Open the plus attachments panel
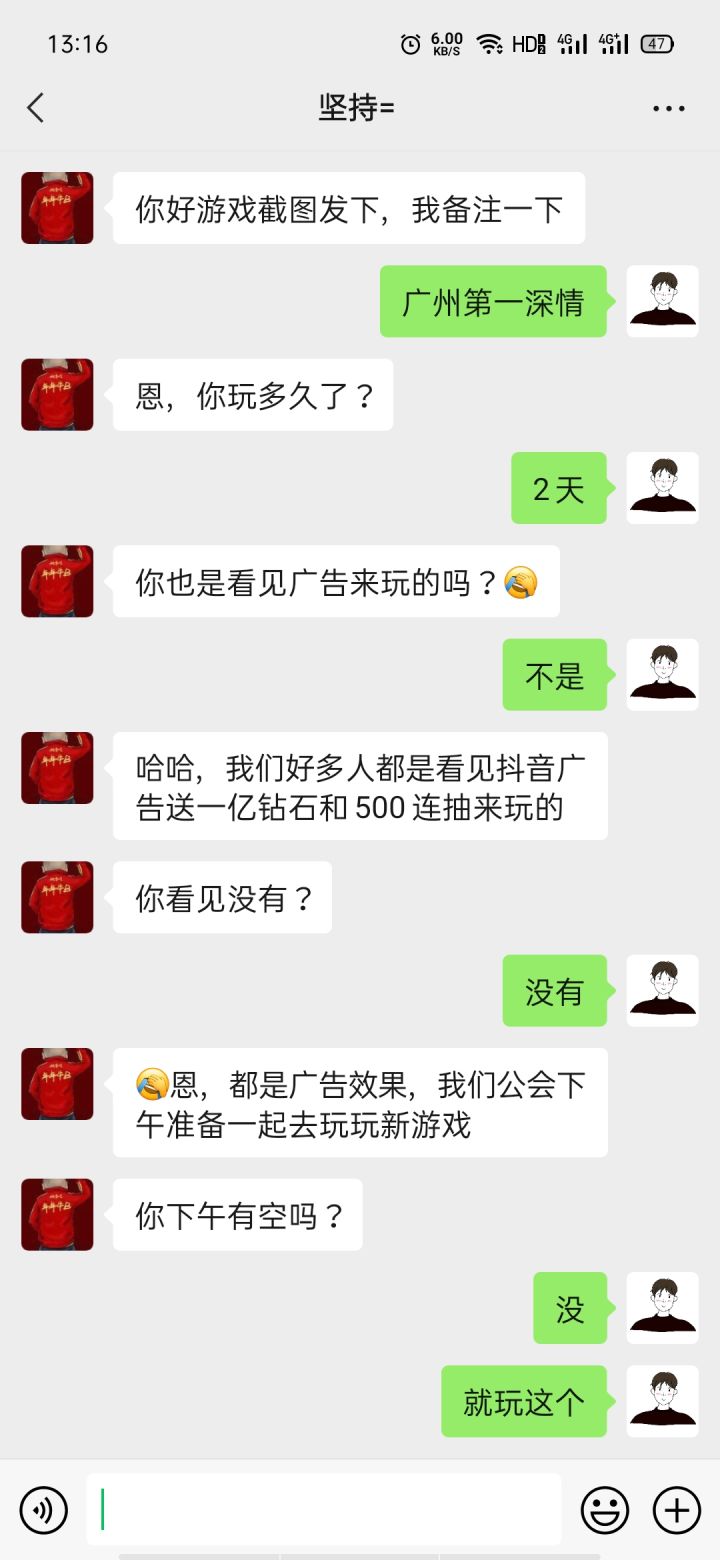Viewport: 720px width, 1560px height. coord(677,1510)
